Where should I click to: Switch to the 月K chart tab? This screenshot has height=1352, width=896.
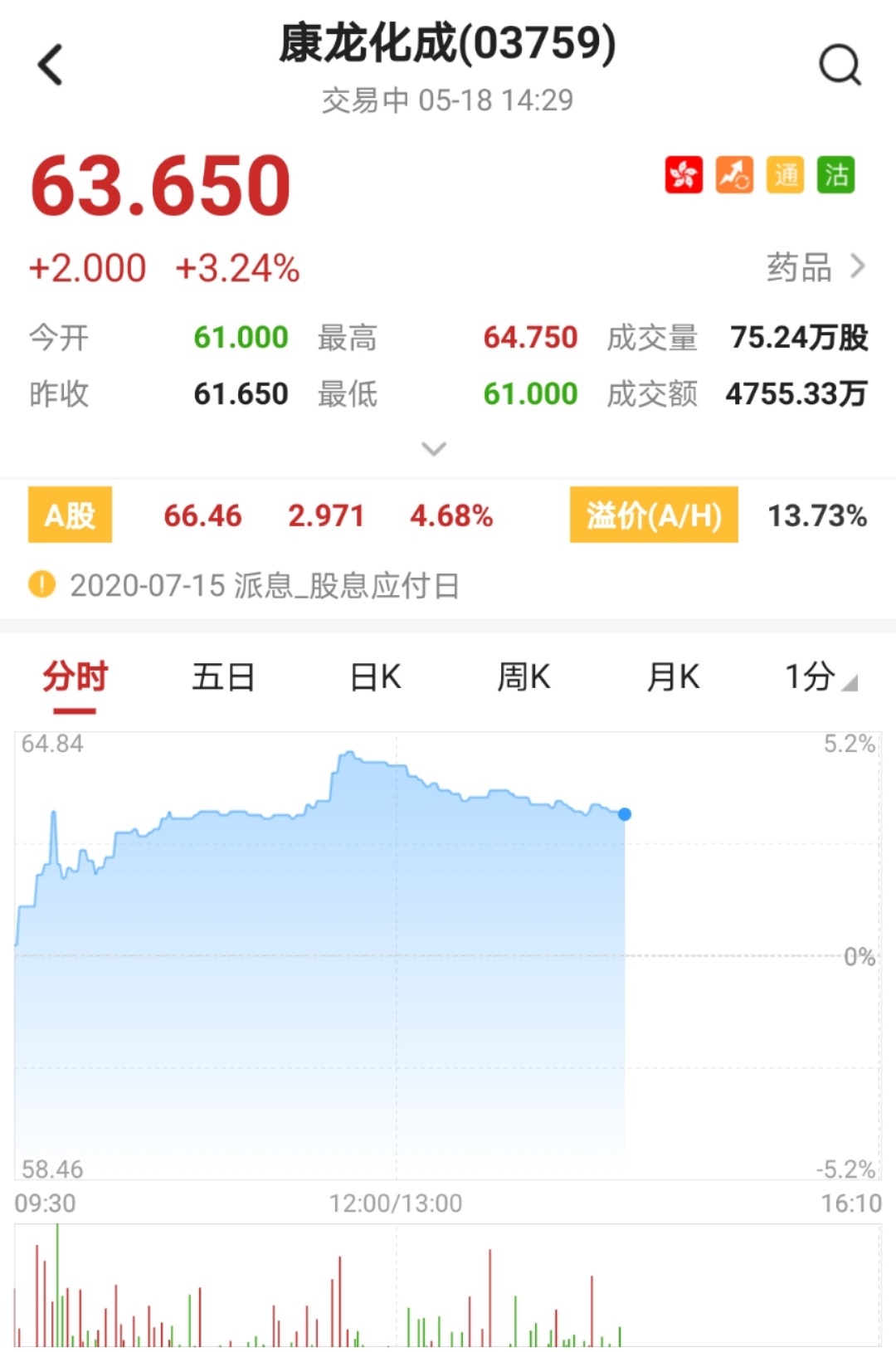tap(673, 677)
